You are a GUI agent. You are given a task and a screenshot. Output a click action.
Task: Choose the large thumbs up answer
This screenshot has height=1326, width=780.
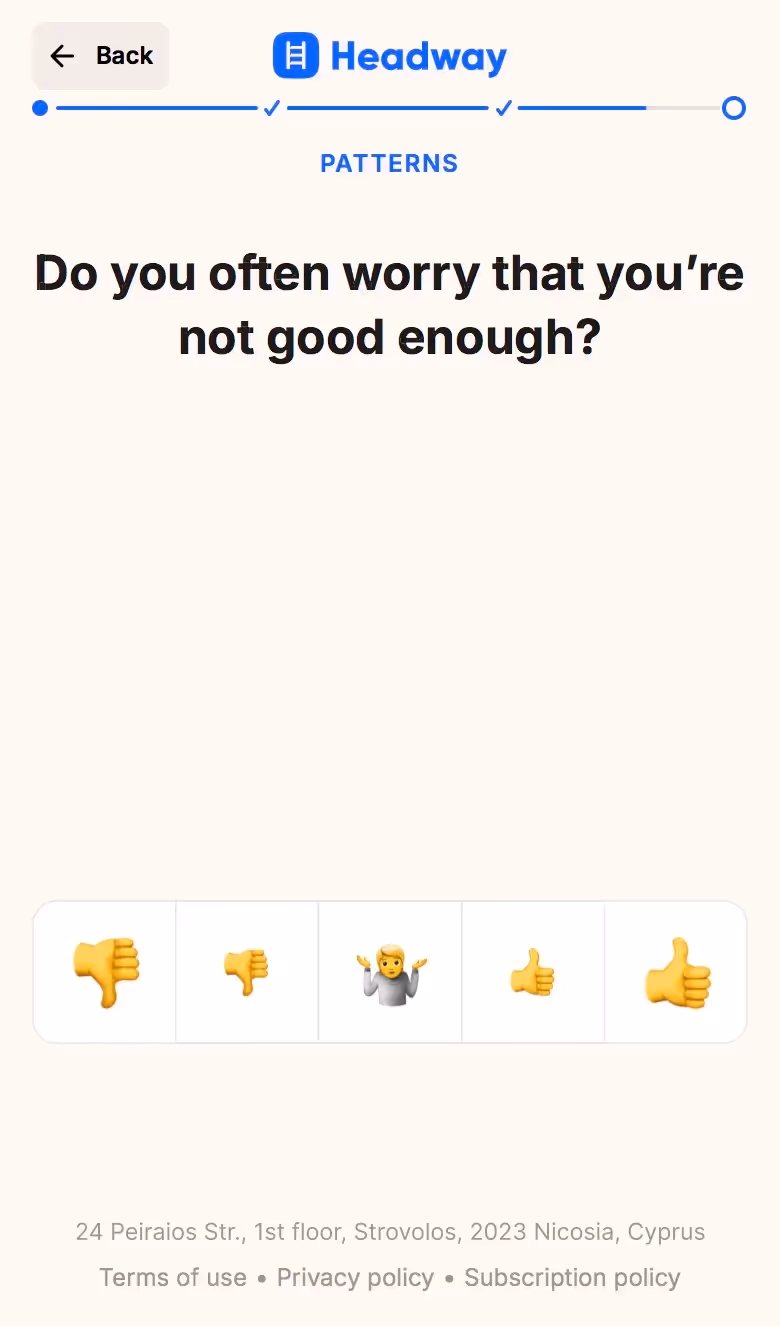coord(676,972)
